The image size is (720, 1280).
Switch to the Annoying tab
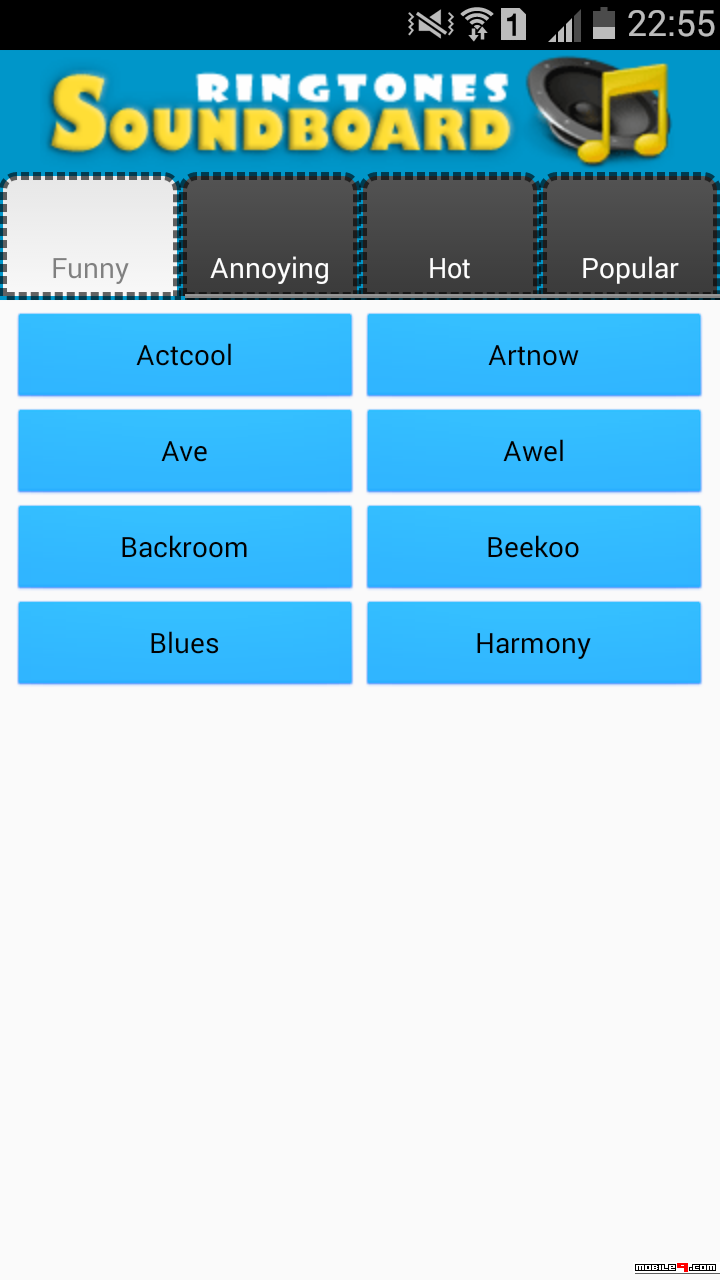coord(270,236)
